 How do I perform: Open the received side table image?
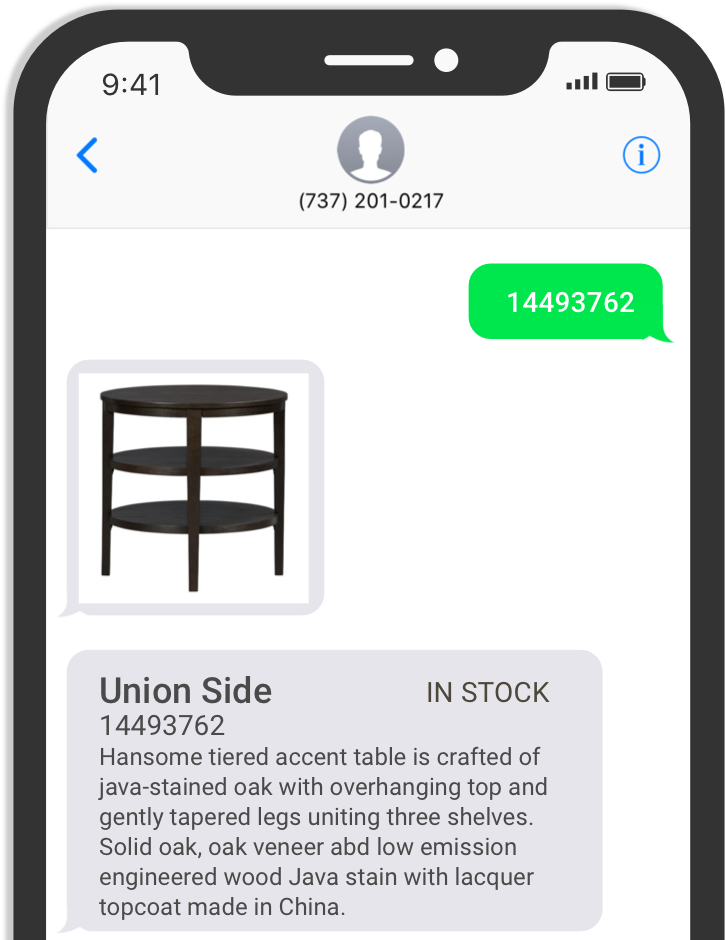pos(195,488)
